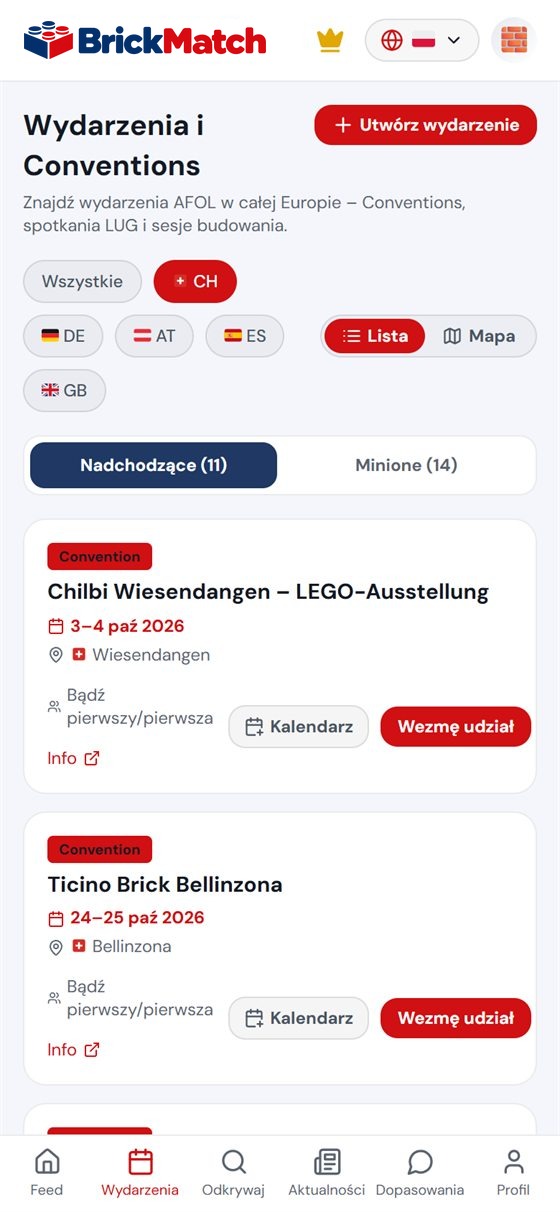Tap Utwórz wydarzenie button
This screenshot has height=1212, width=560.
coord(426,125)
